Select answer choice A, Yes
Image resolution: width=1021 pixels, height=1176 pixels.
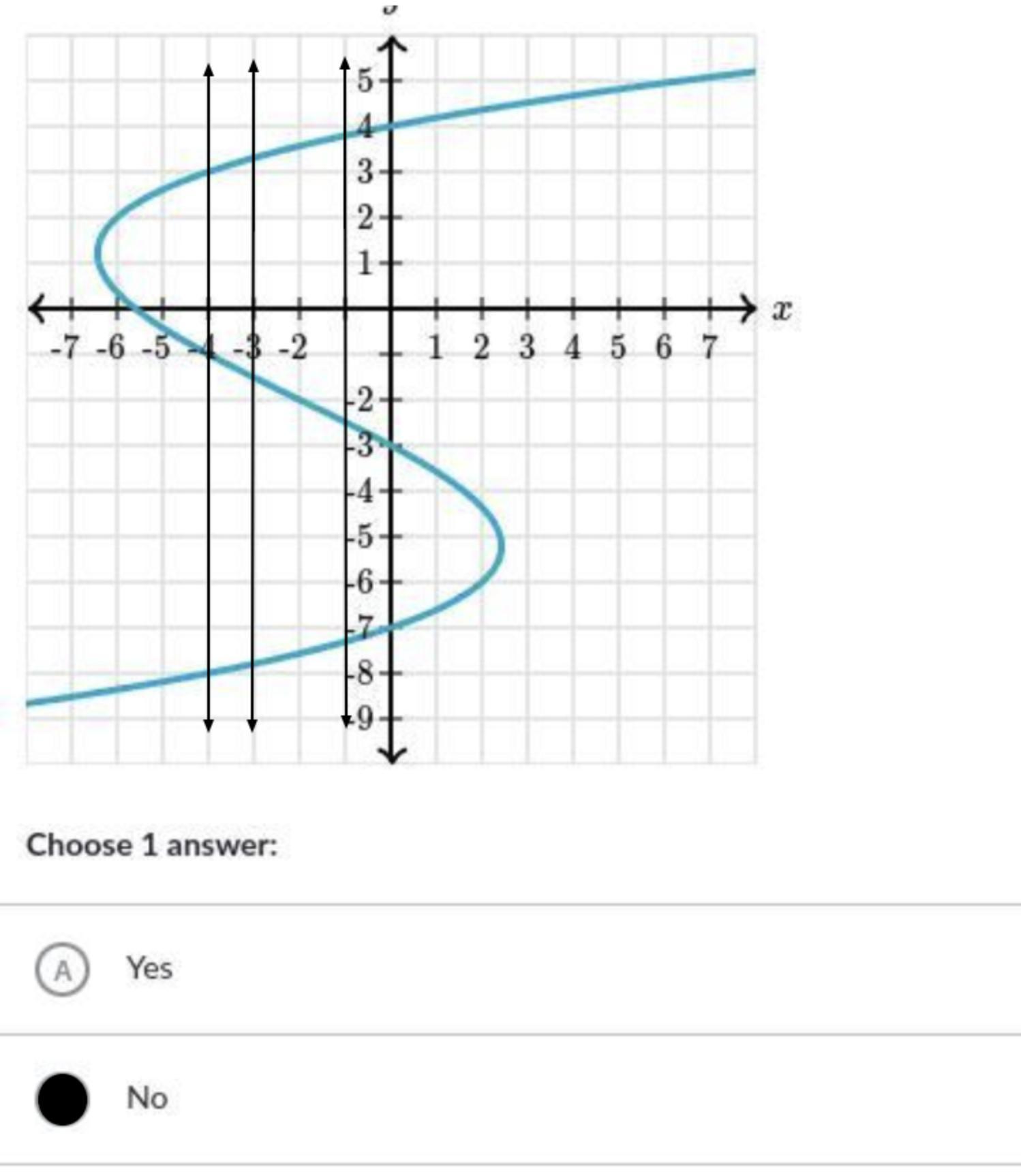coord(62,969)
